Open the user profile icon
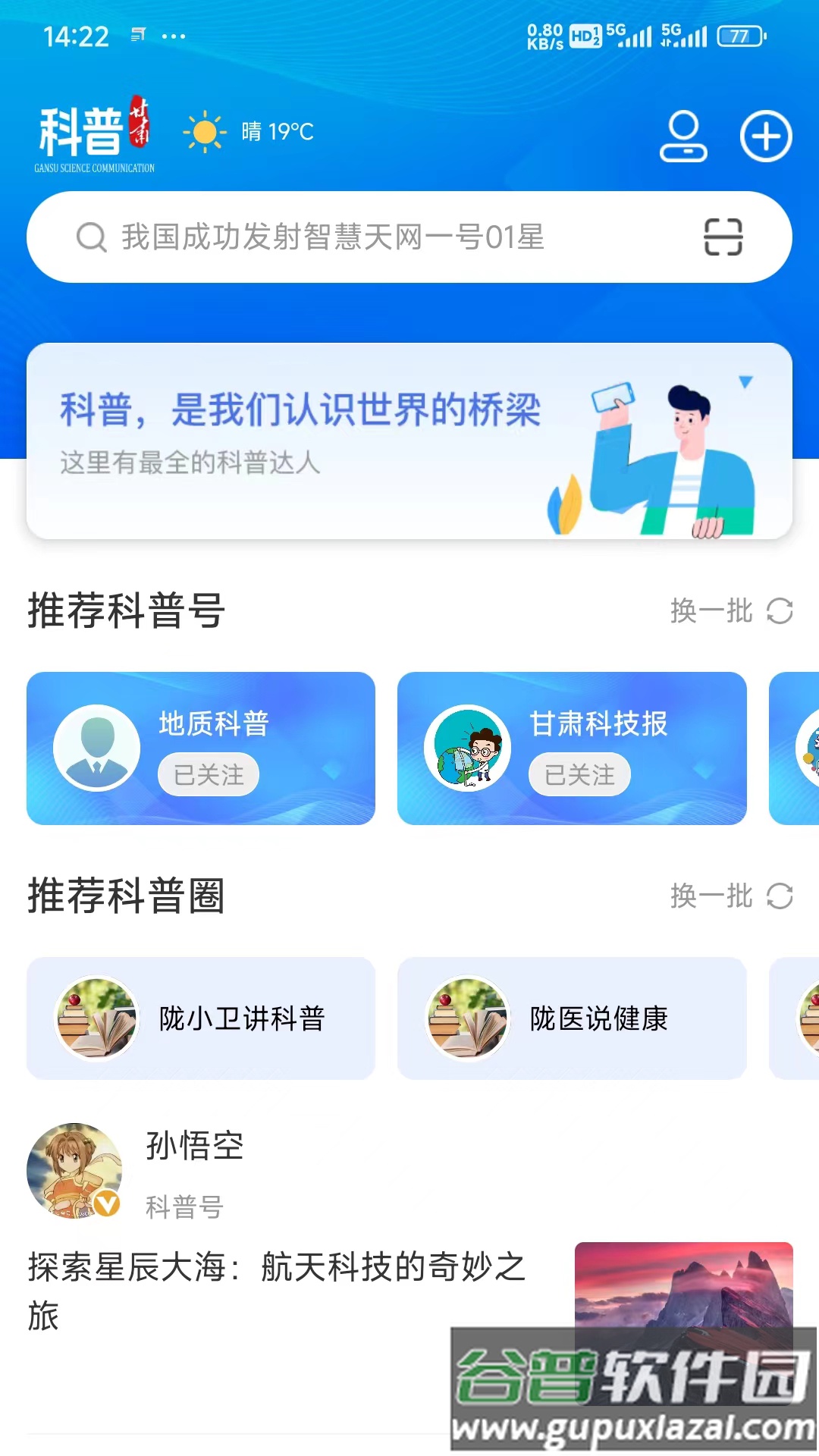Screen dimensions: 819x1456 (x=683, y=136)
